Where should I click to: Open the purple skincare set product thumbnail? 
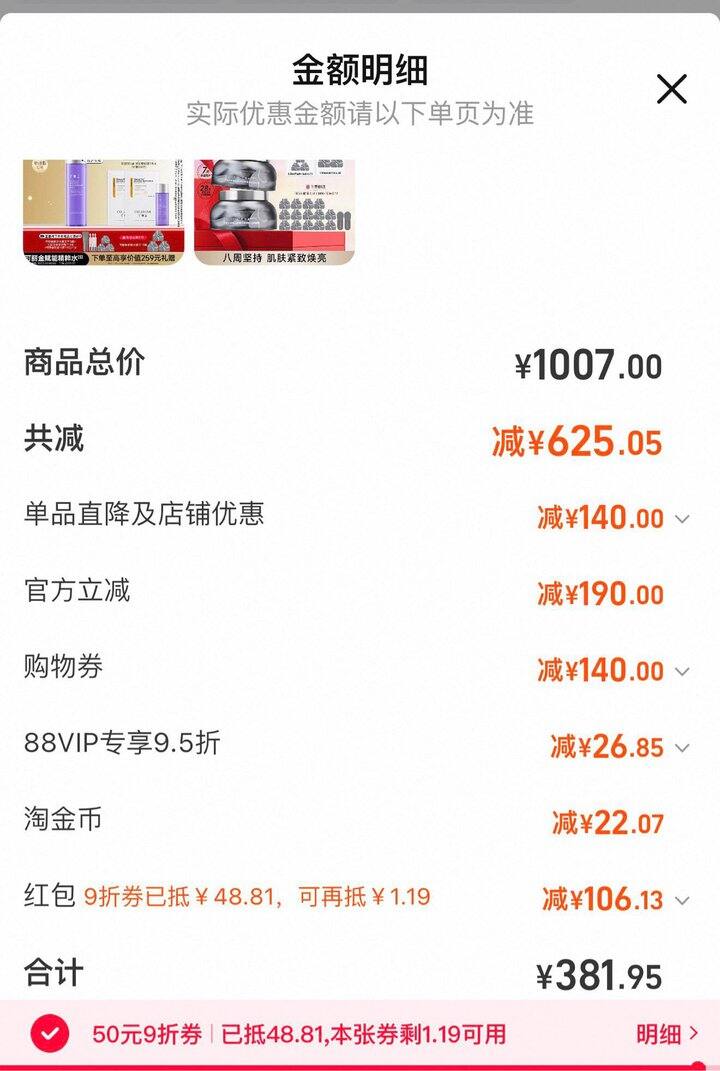104,211
